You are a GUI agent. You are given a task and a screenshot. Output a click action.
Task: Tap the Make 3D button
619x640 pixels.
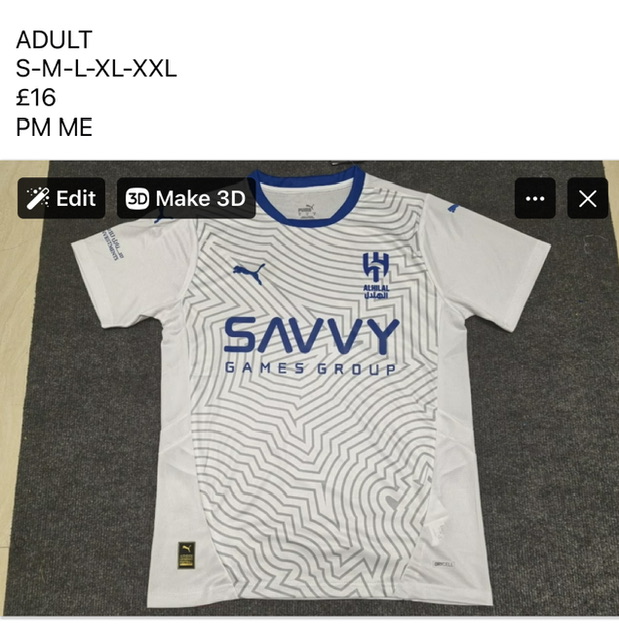click(x=186, y=198)
